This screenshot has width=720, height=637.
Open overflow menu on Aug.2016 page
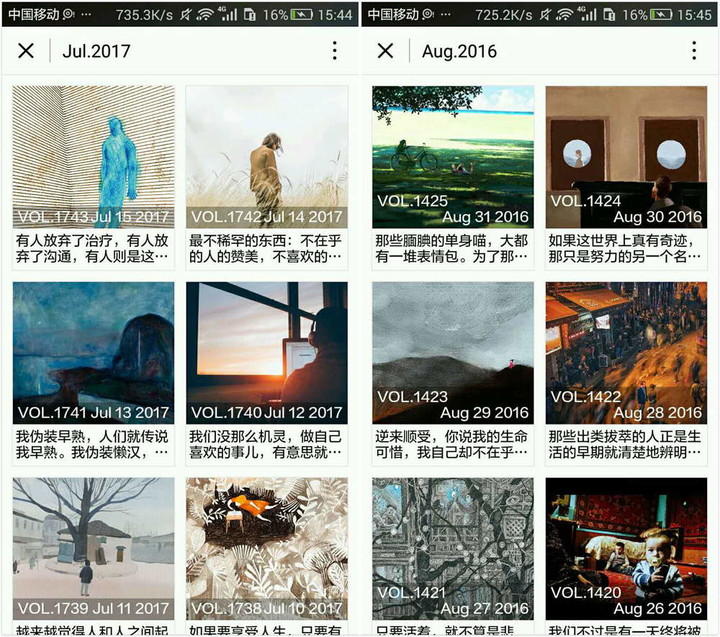pyautogui.click(x=694, y=51)
